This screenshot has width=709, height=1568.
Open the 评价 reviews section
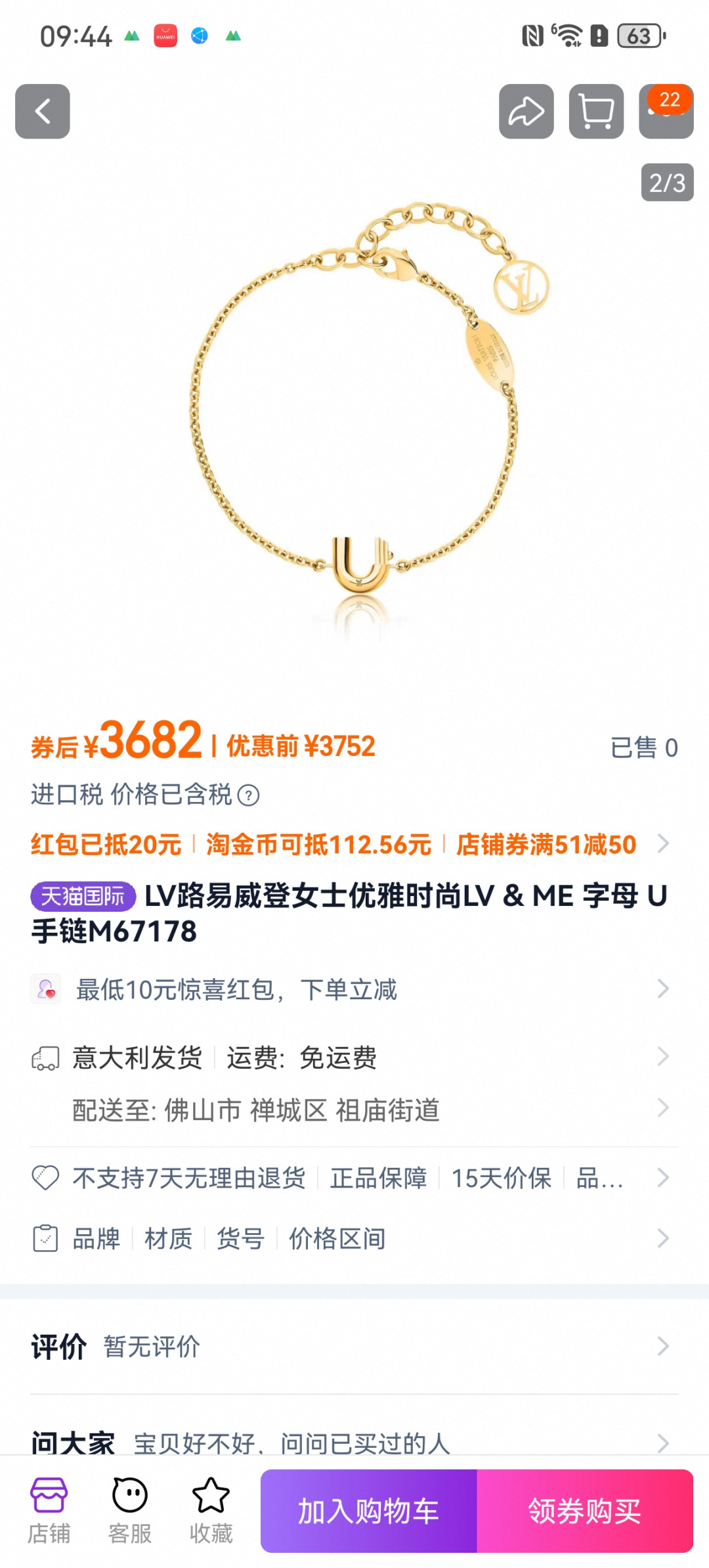354,1347
